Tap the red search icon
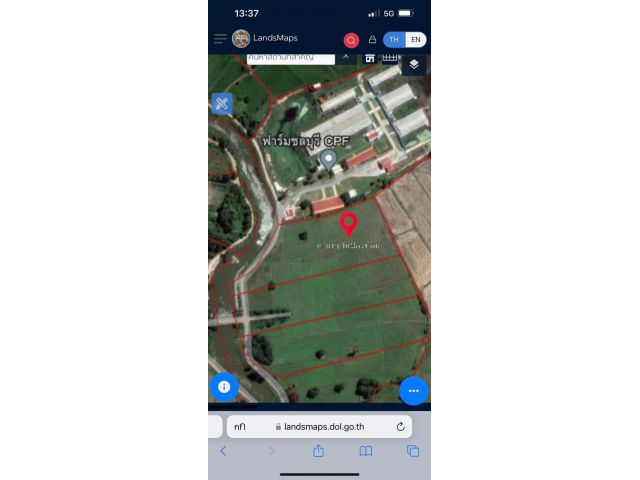The height and width of the screenshot is (480, 640). coord(351,40)
